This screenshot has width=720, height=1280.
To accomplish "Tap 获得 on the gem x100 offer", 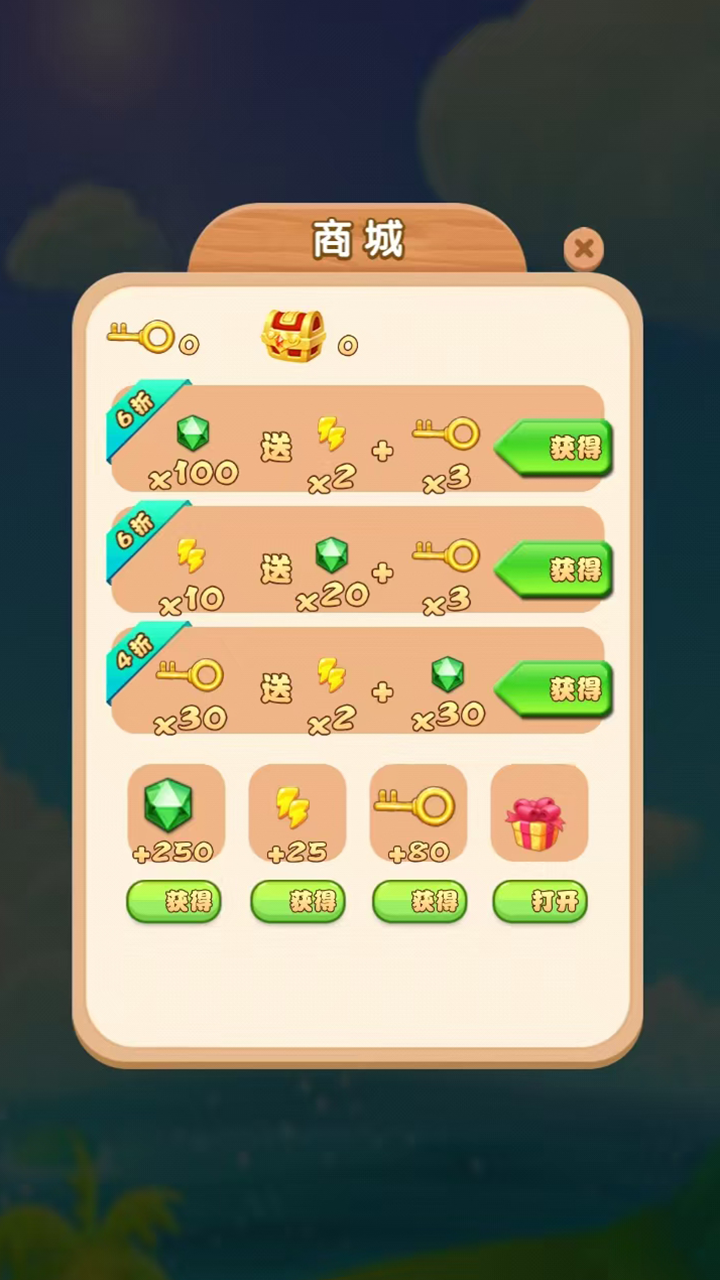I will [x=560, y=448].
